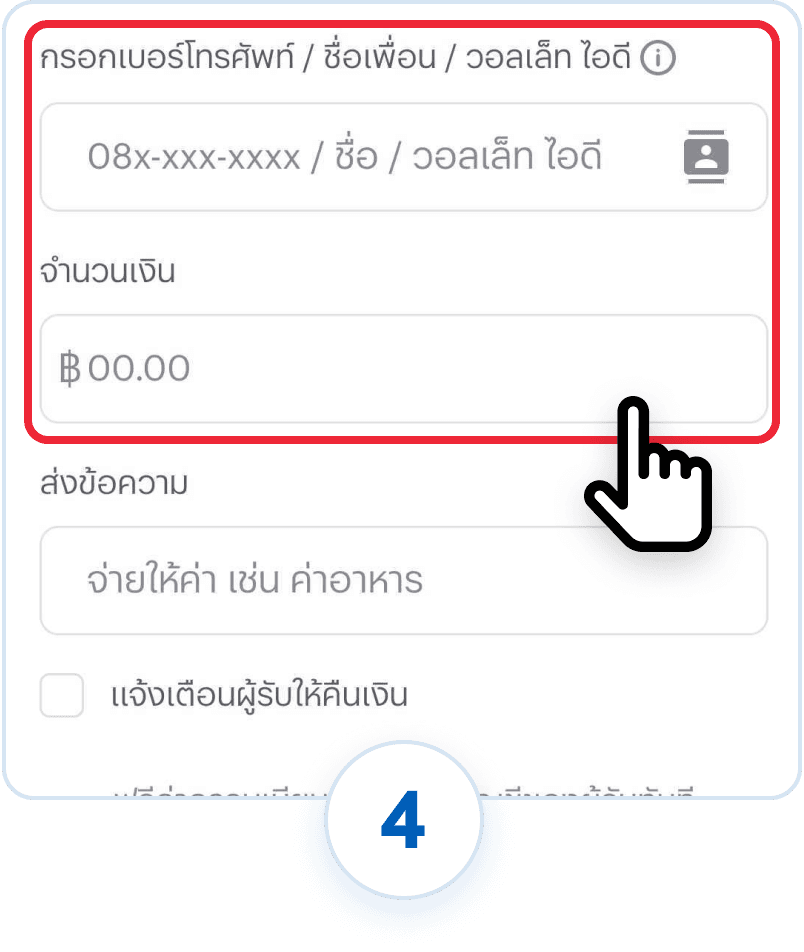This screenshot has width=804, height=952.
Task: Click the 'ส่งข้อความ' message field
Action: 400,580
